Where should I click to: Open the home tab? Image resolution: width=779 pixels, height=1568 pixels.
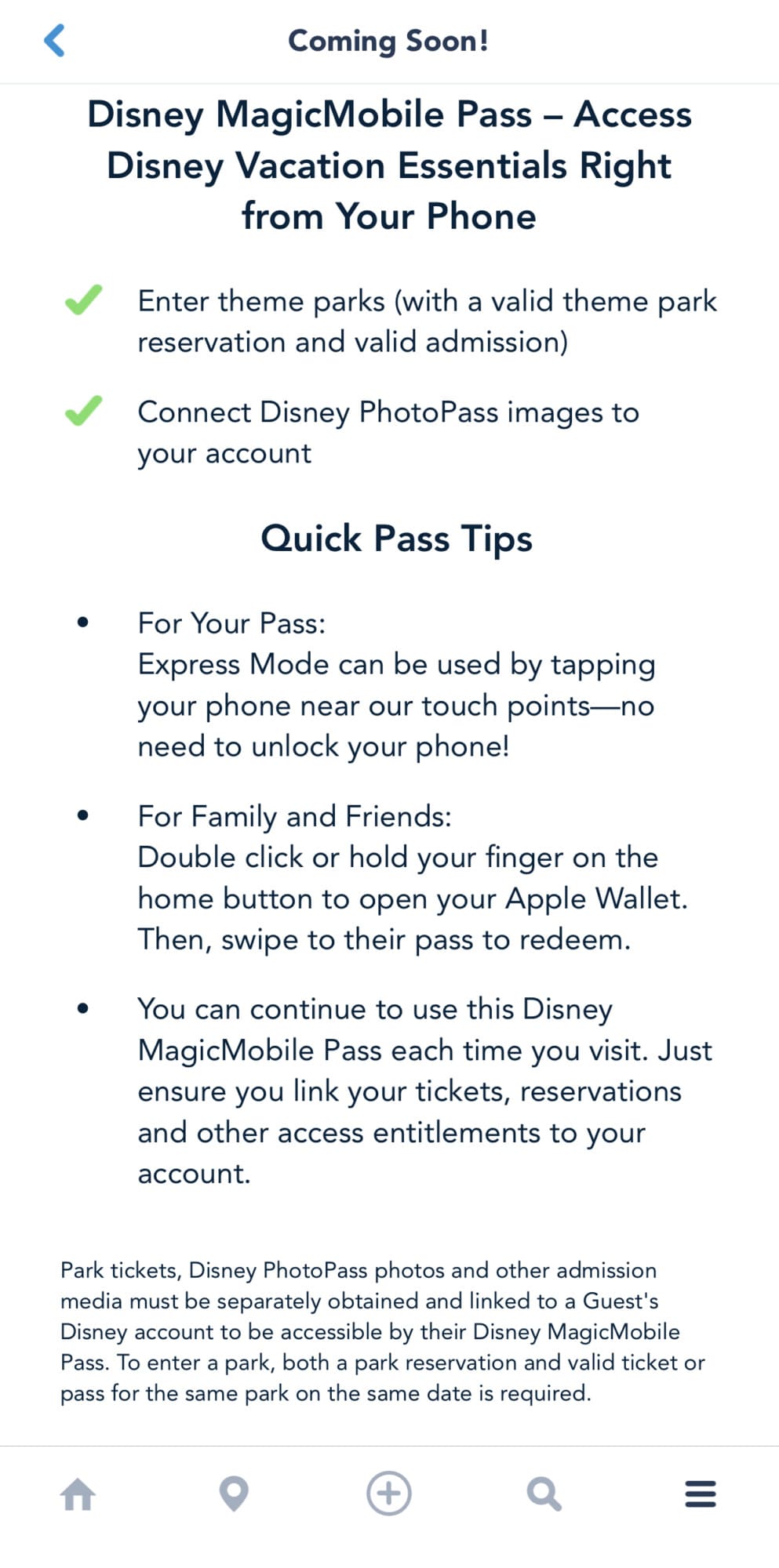click(78, 1494)
